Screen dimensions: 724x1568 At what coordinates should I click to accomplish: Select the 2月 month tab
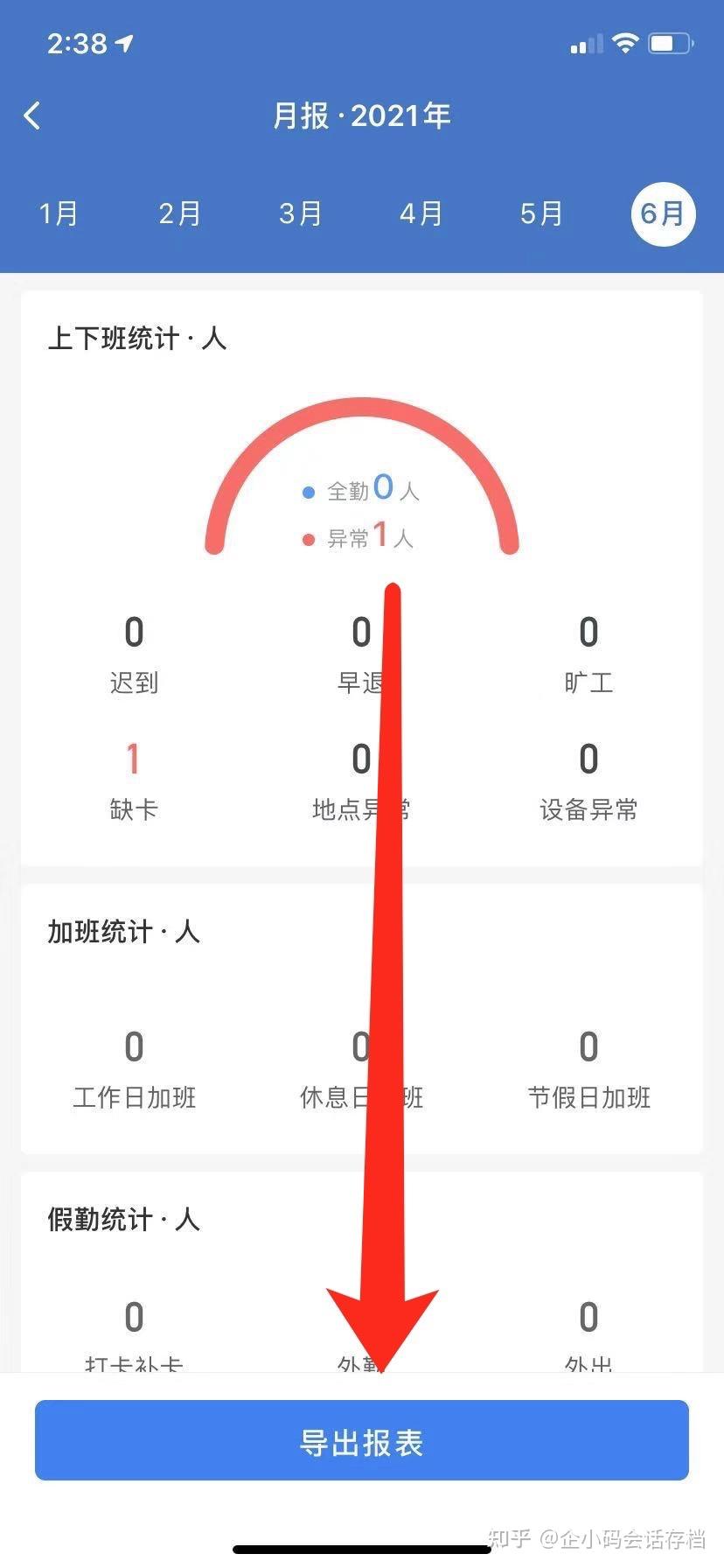pyautogui.click(x=180, y=213)
